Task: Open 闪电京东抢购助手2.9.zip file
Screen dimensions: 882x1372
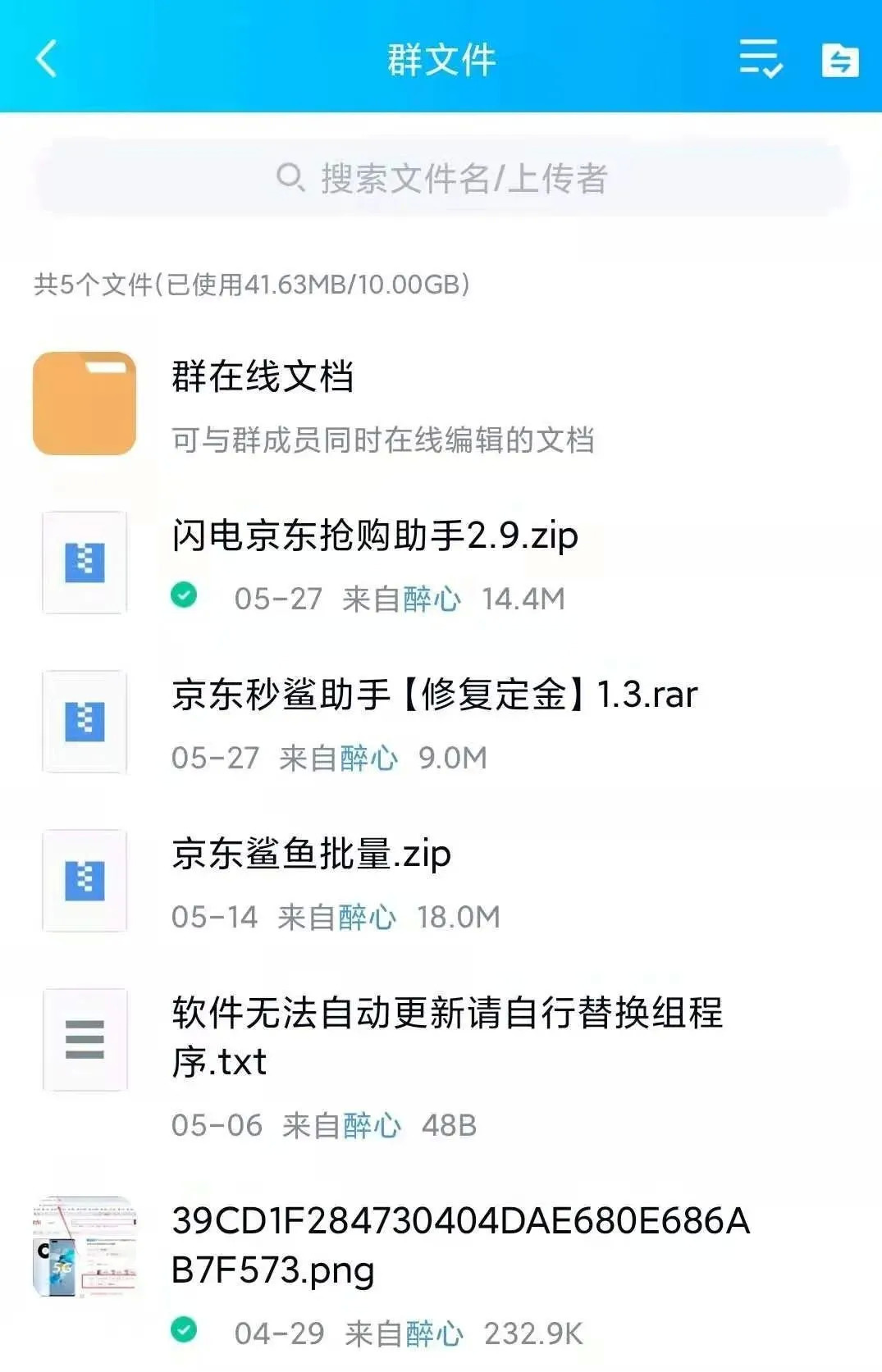Action: pyautogui.click(x=375, y=537)
